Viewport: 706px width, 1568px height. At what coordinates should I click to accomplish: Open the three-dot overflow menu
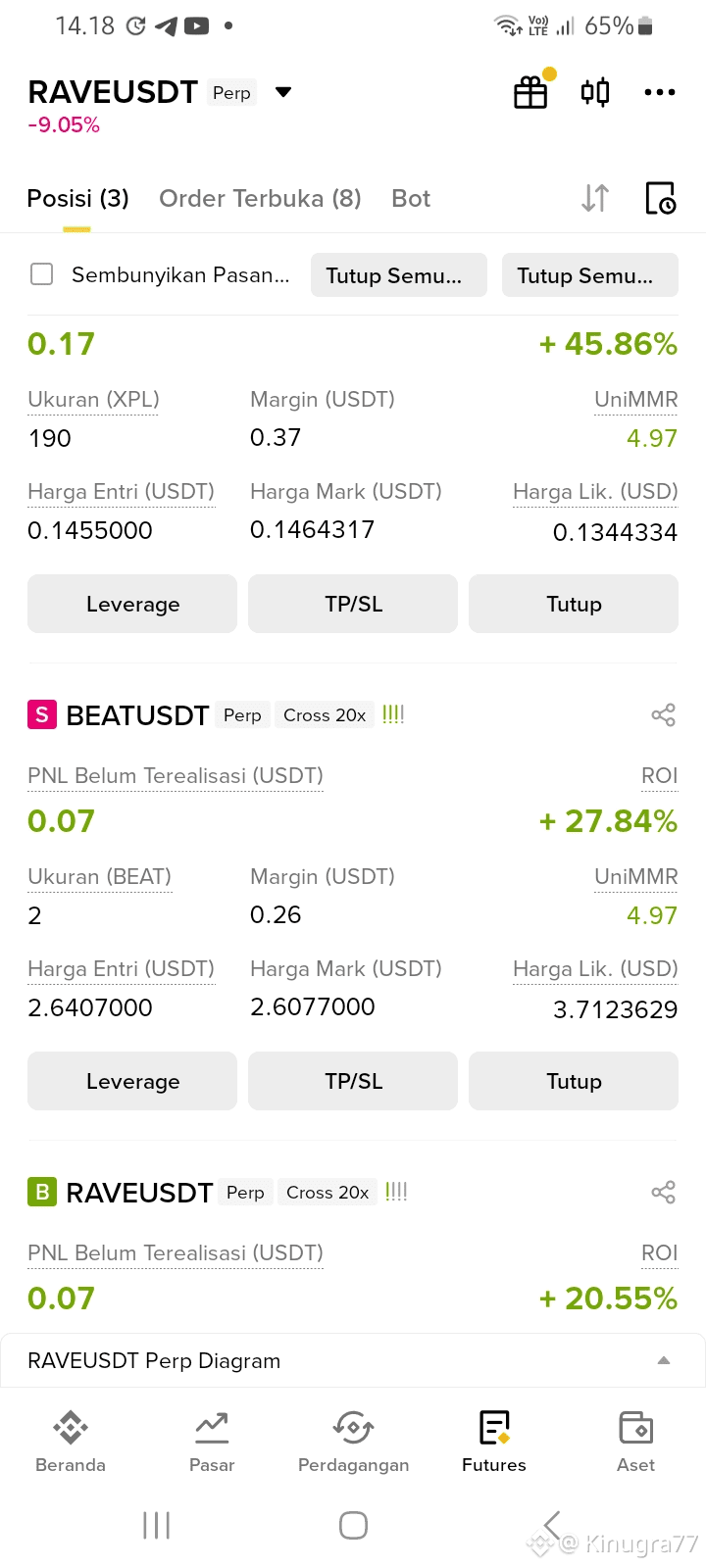[x=660, y=92]
